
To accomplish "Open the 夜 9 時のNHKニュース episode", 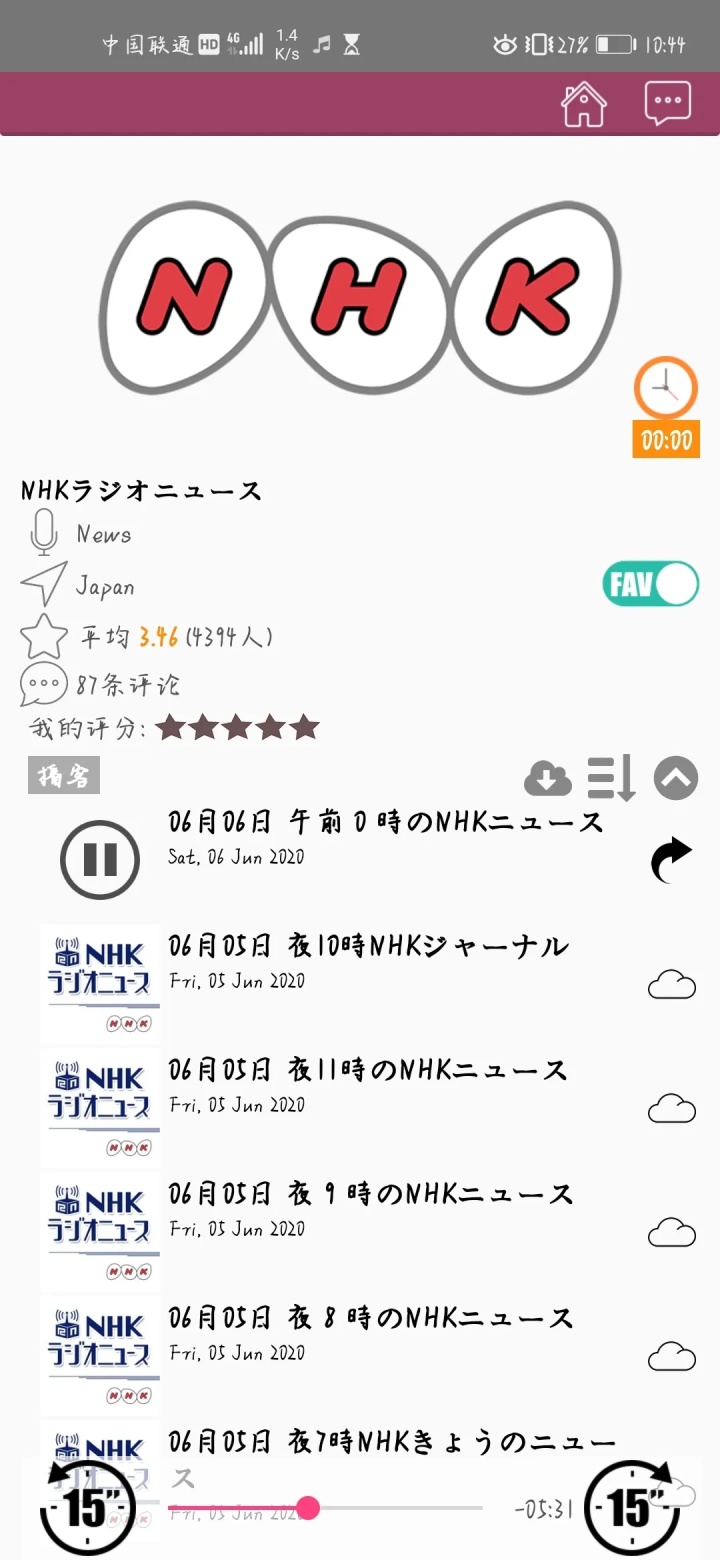I will (370, 1194).
